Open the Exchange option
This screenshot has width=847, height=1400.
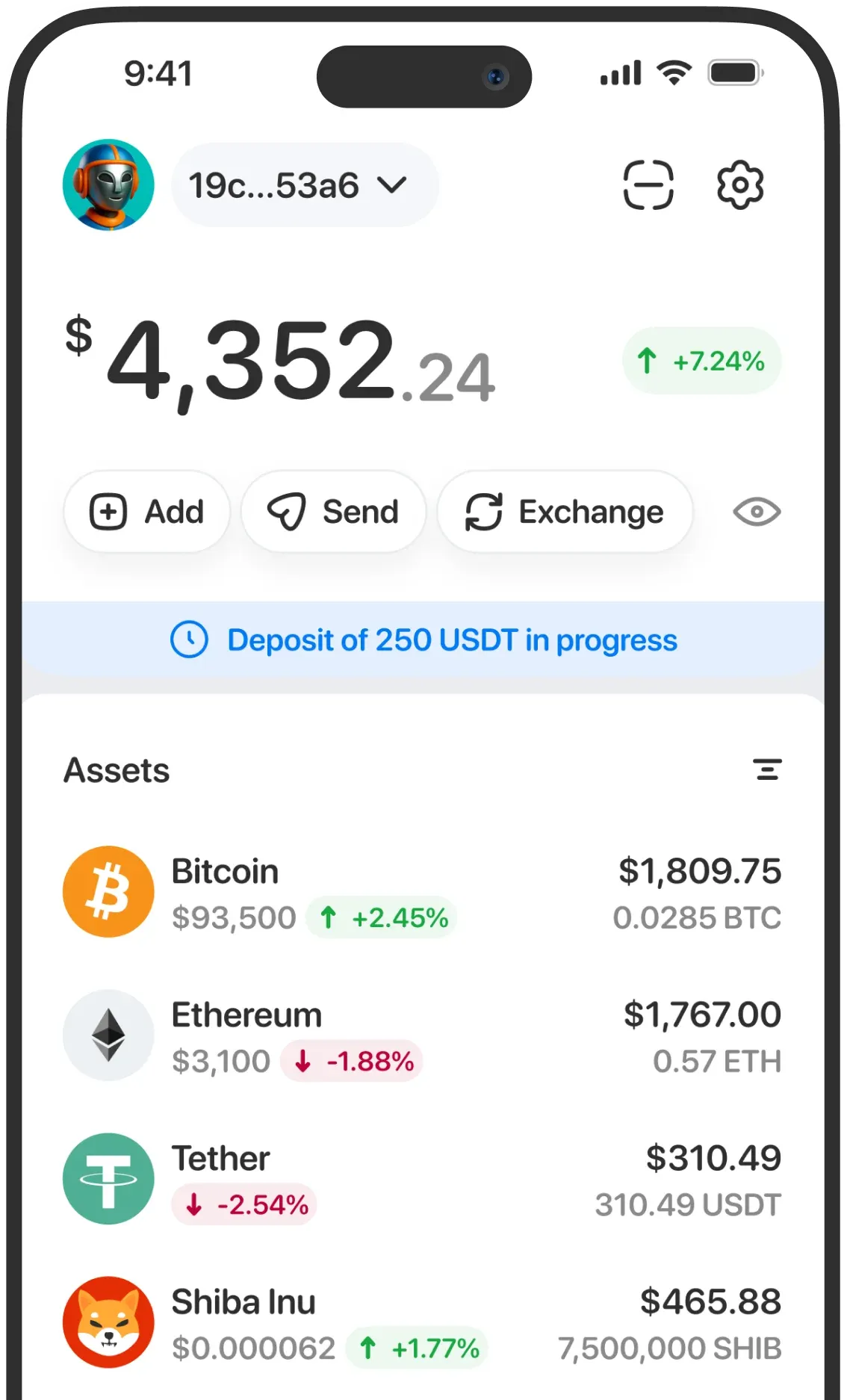[x=565, y=512]
